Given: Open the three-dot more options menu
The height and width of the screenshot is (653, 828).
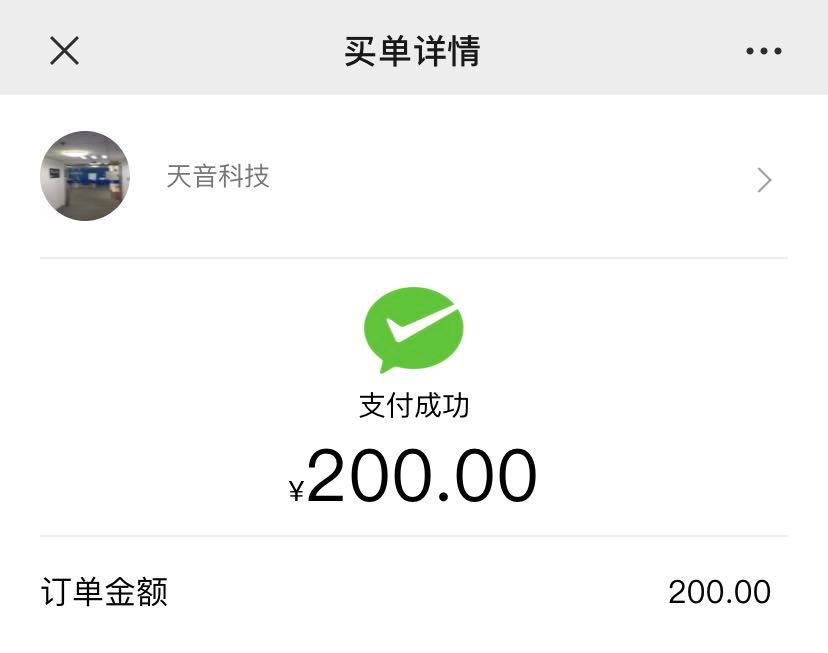Looking at the screenshot, I should click(763, 51).
